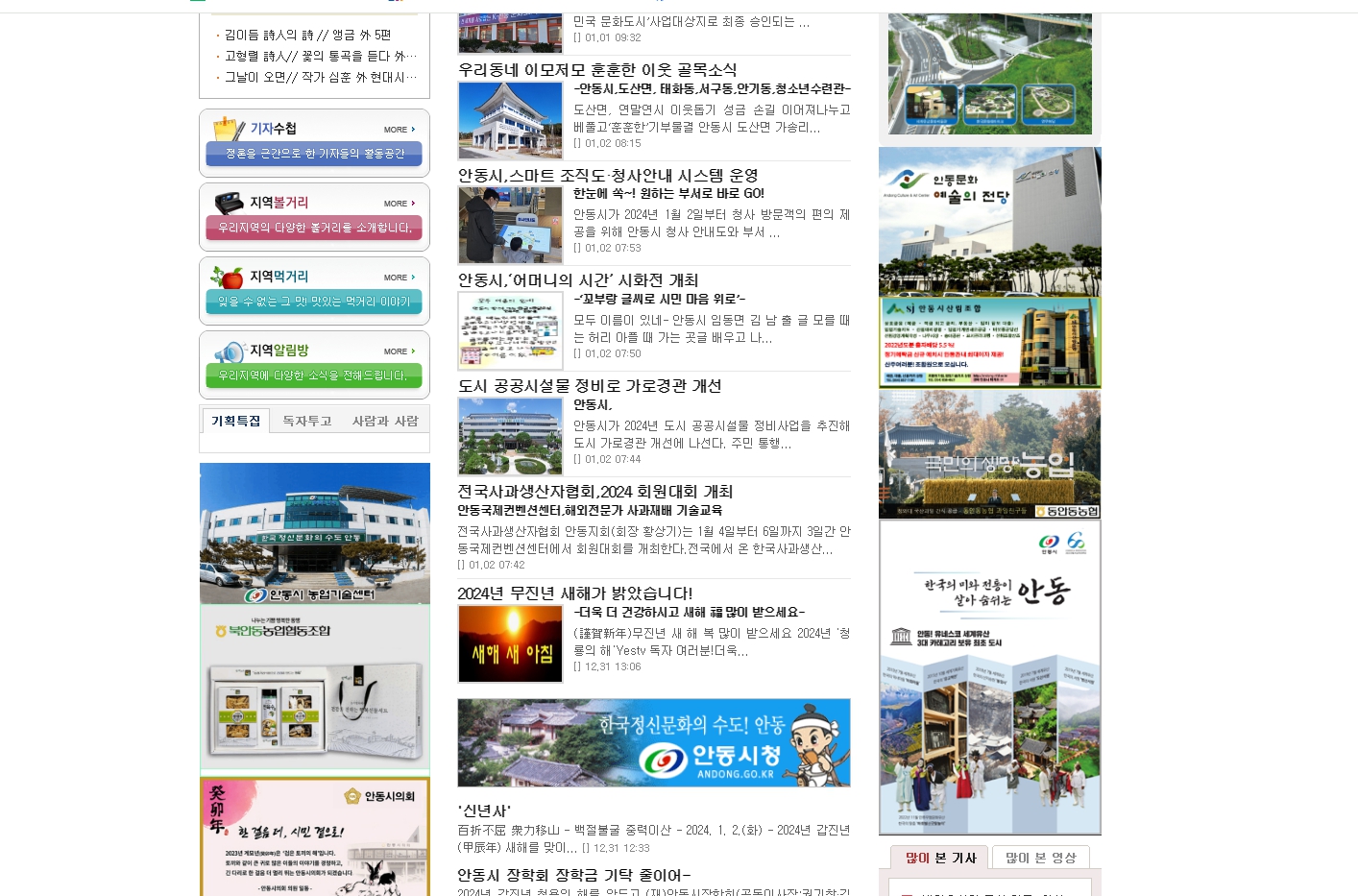Image resolution: width=1358 pixels, height=896 pixels.
Task: Open the '신년사' article
Action: 484,811
